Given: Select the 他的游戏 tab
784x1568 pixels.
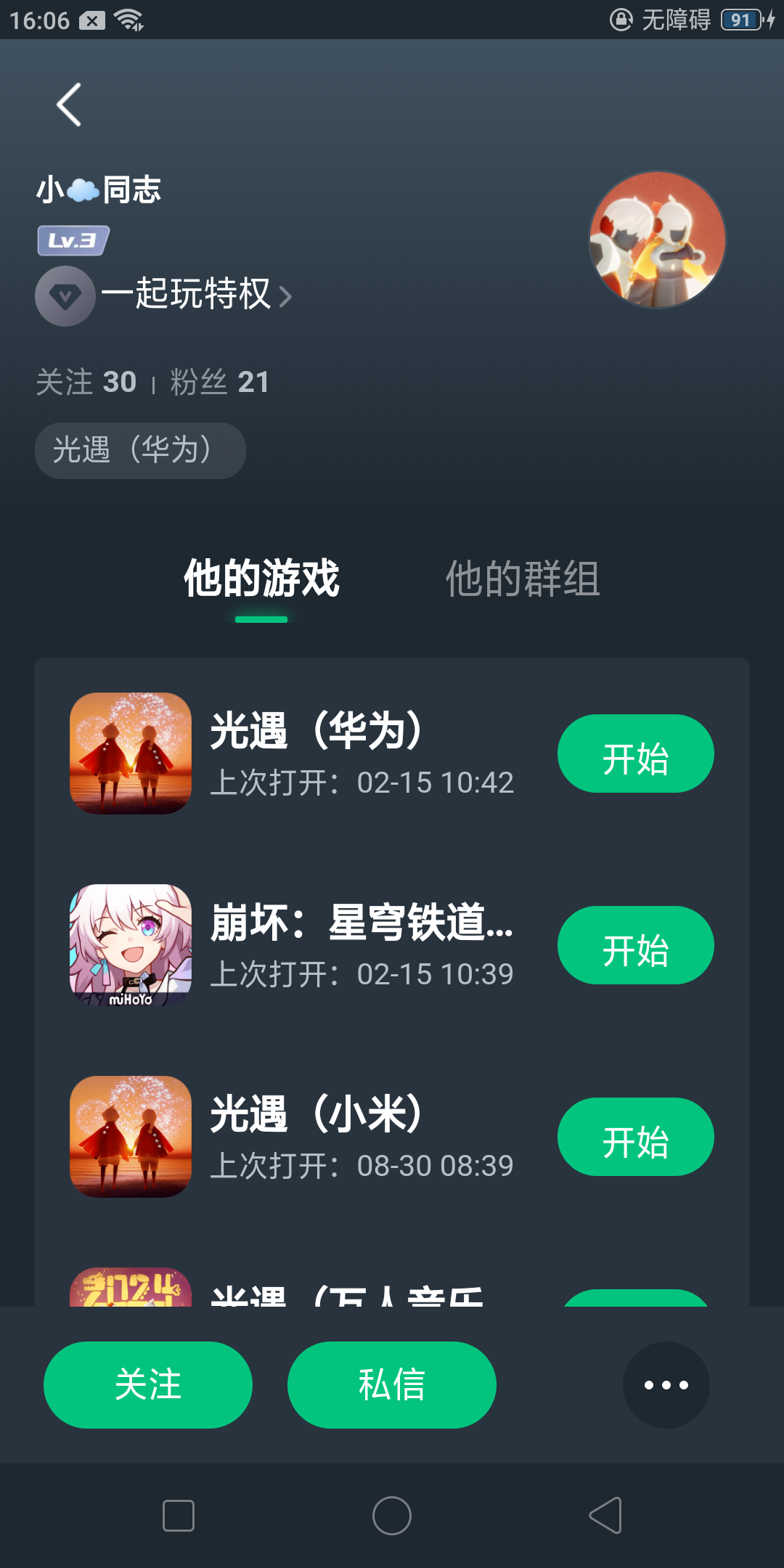Looking at the screenshot, I should click(261, 579).
